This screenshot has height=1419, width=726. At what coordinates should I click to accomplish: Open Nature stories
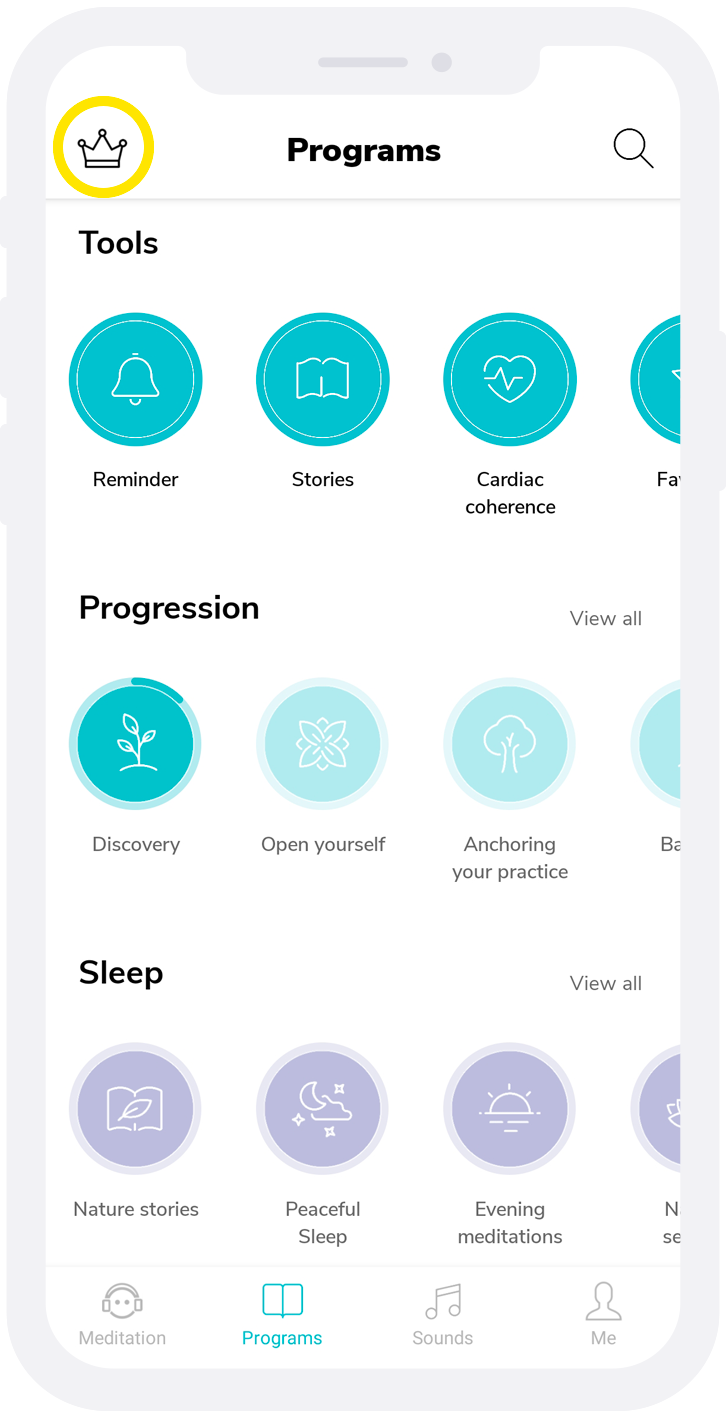tap(135, 1109)
